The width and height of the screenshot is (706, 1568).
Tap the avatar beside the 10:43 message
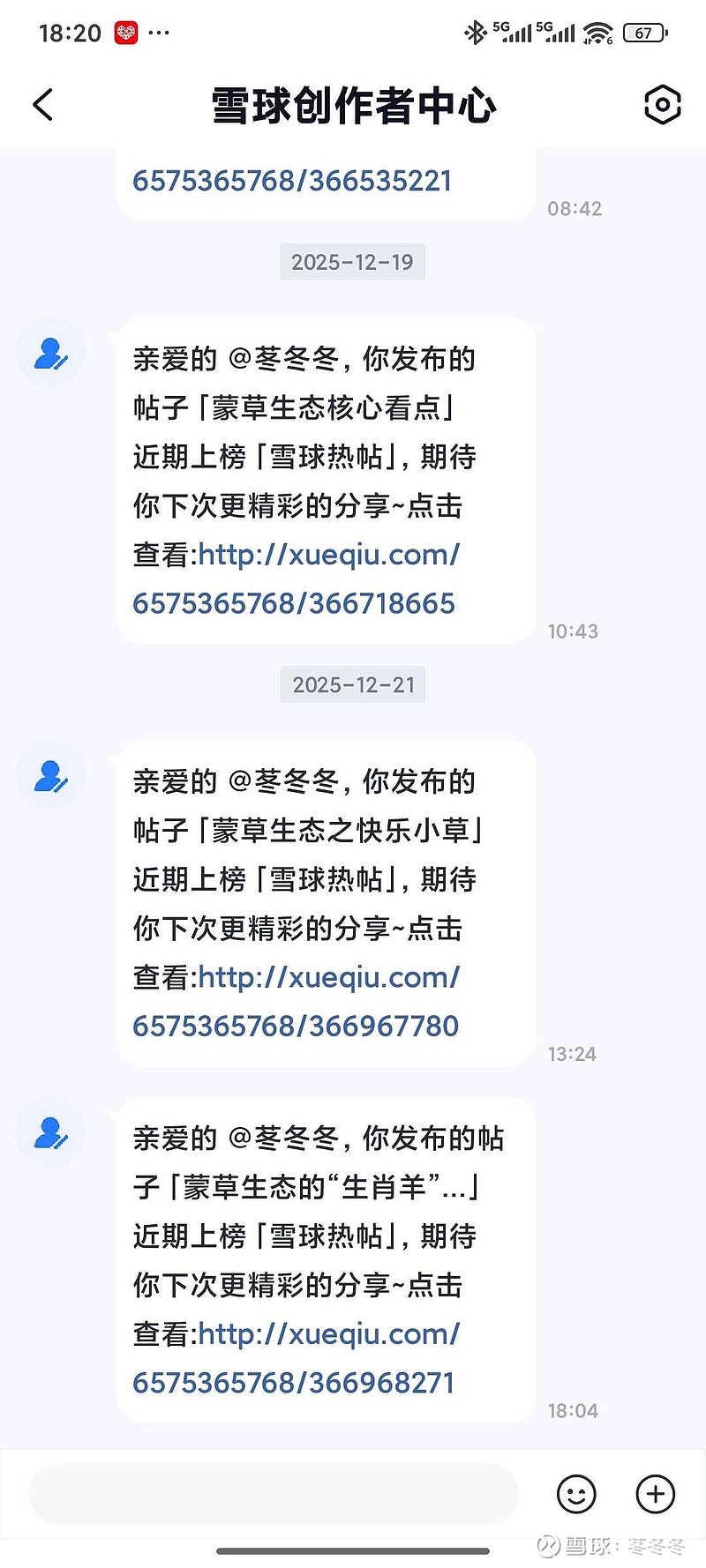click(49, 352)
